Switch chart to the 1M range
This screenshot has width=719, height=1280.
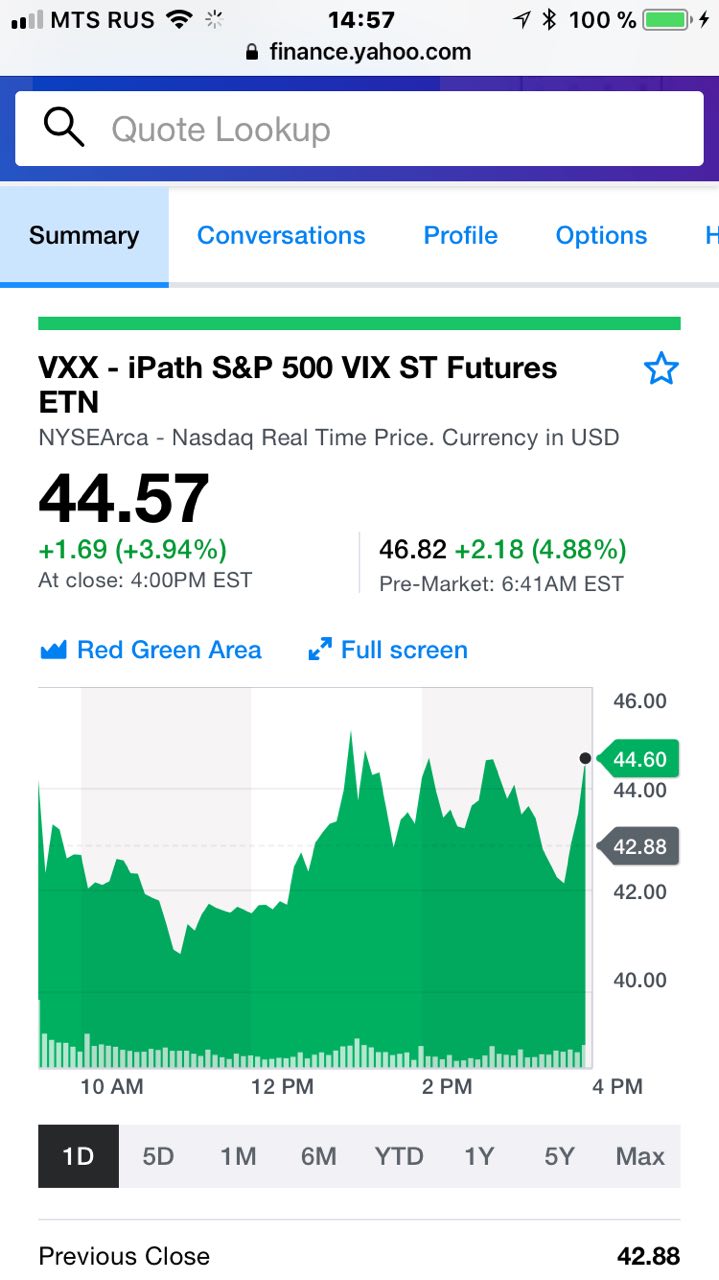click(238, 1157)
